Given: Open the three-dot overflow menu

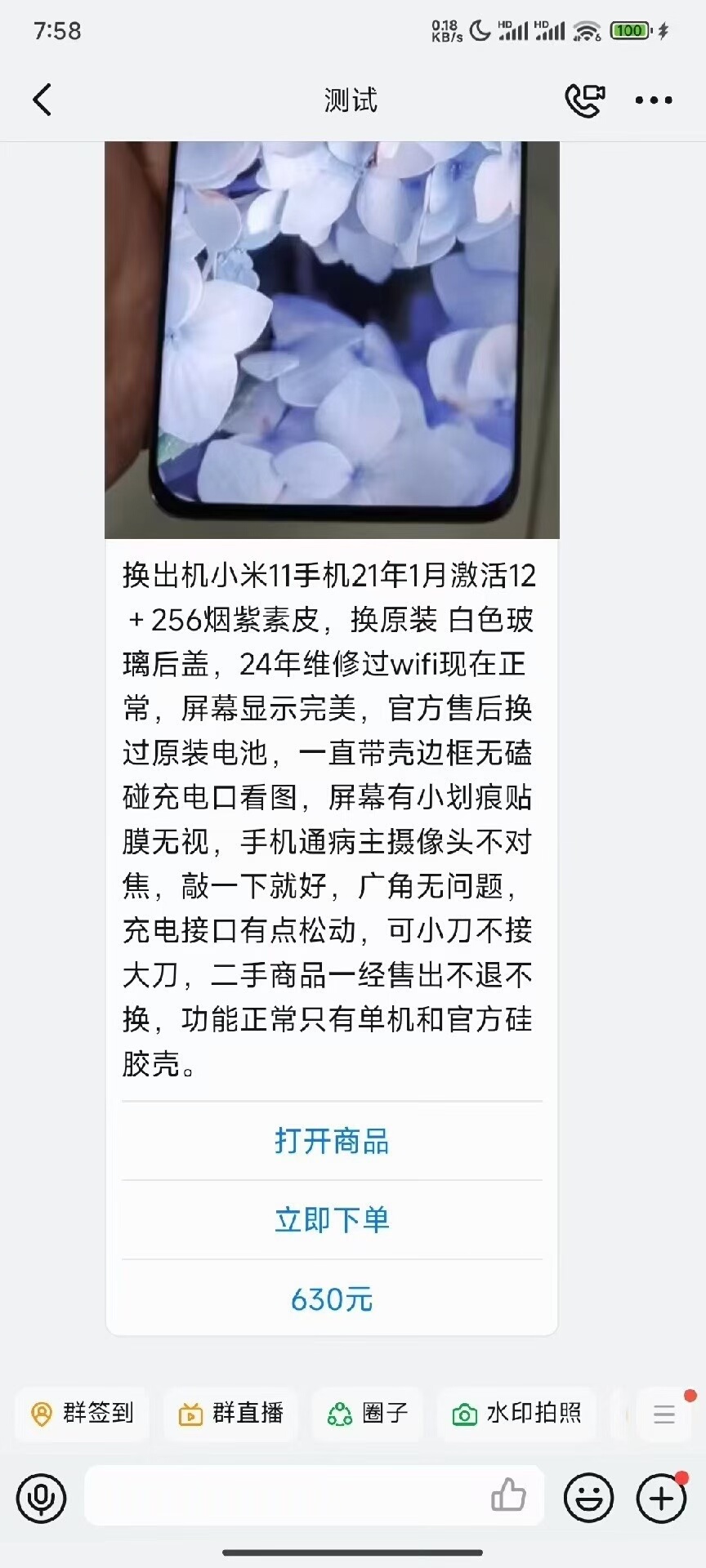Looking at the screenshot, I should (x=654, y=100).
